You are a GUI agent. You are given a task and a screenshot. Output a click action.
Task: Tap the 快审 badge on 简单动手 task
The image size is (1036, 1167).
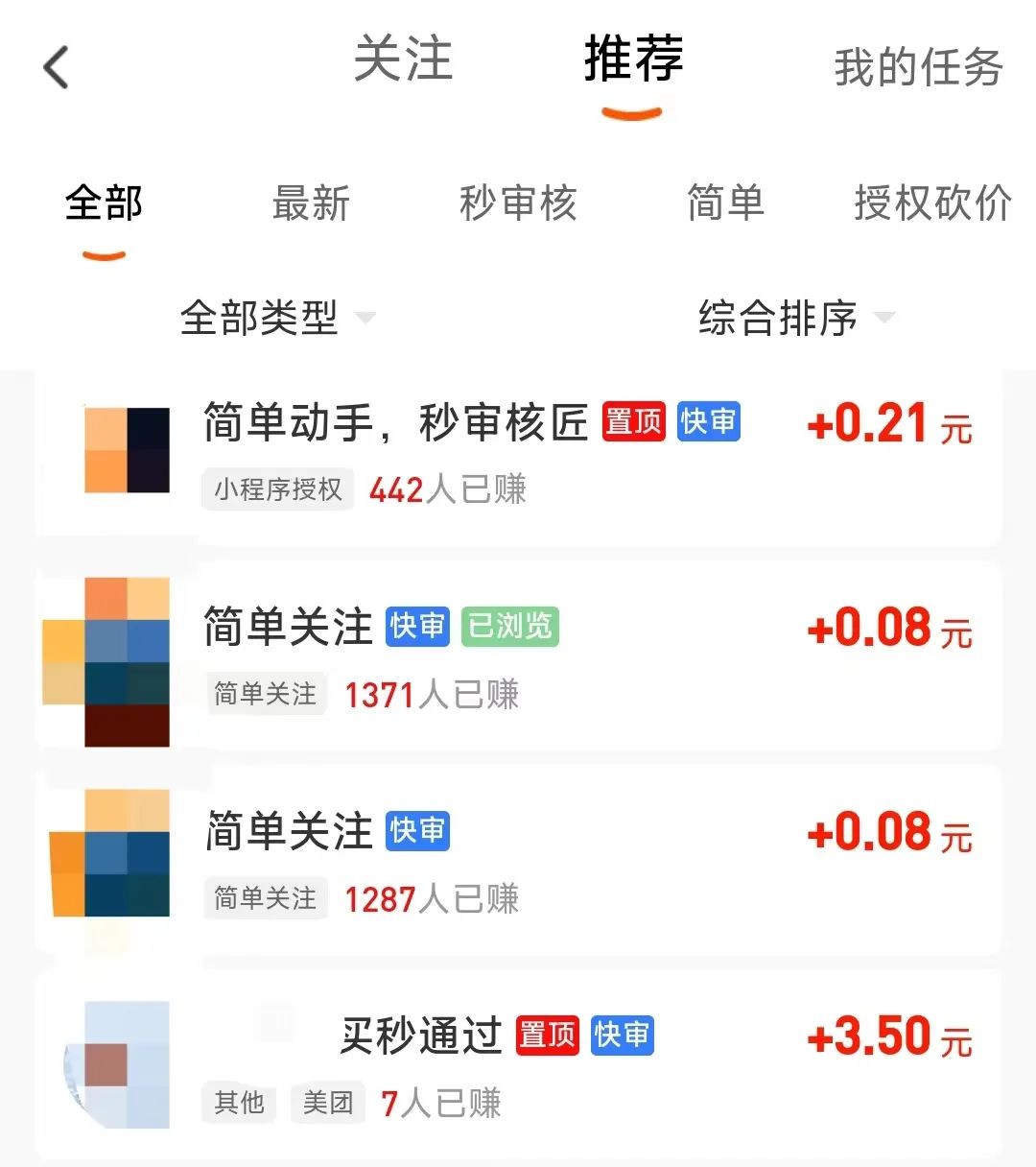(x=707, y=421)
